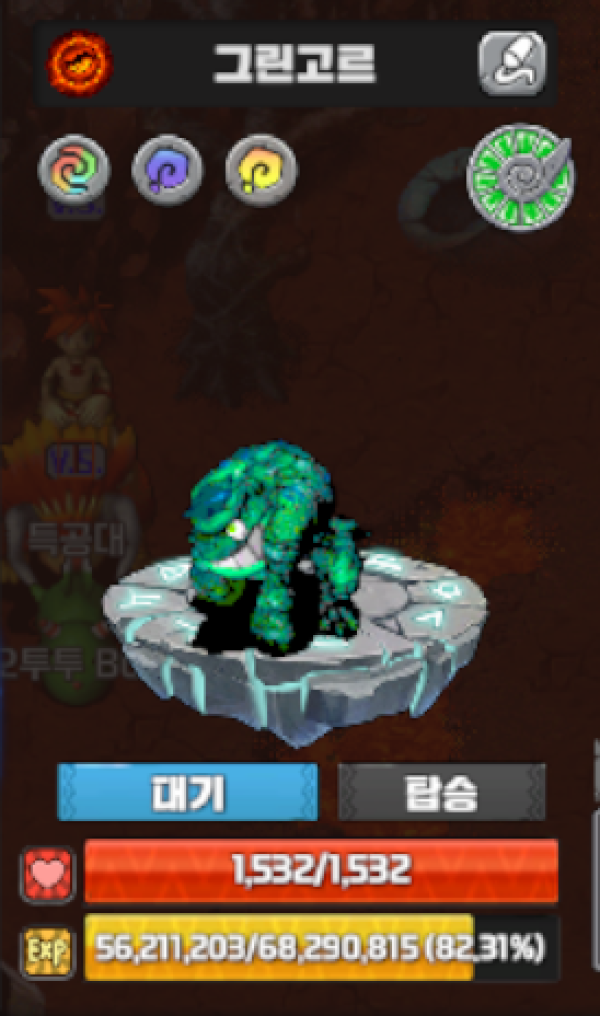Viewport: 600px width, 1016px height.
Task: Open the purple swirl skill icon
Action: 167,170
